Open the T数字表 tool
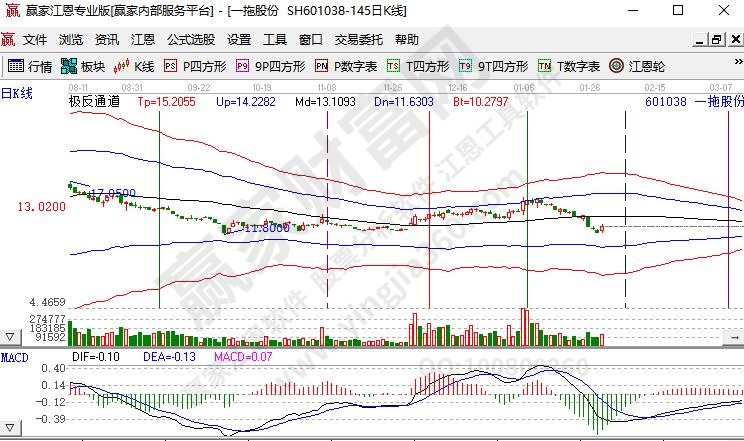The image size is (744, 441). 569,66
